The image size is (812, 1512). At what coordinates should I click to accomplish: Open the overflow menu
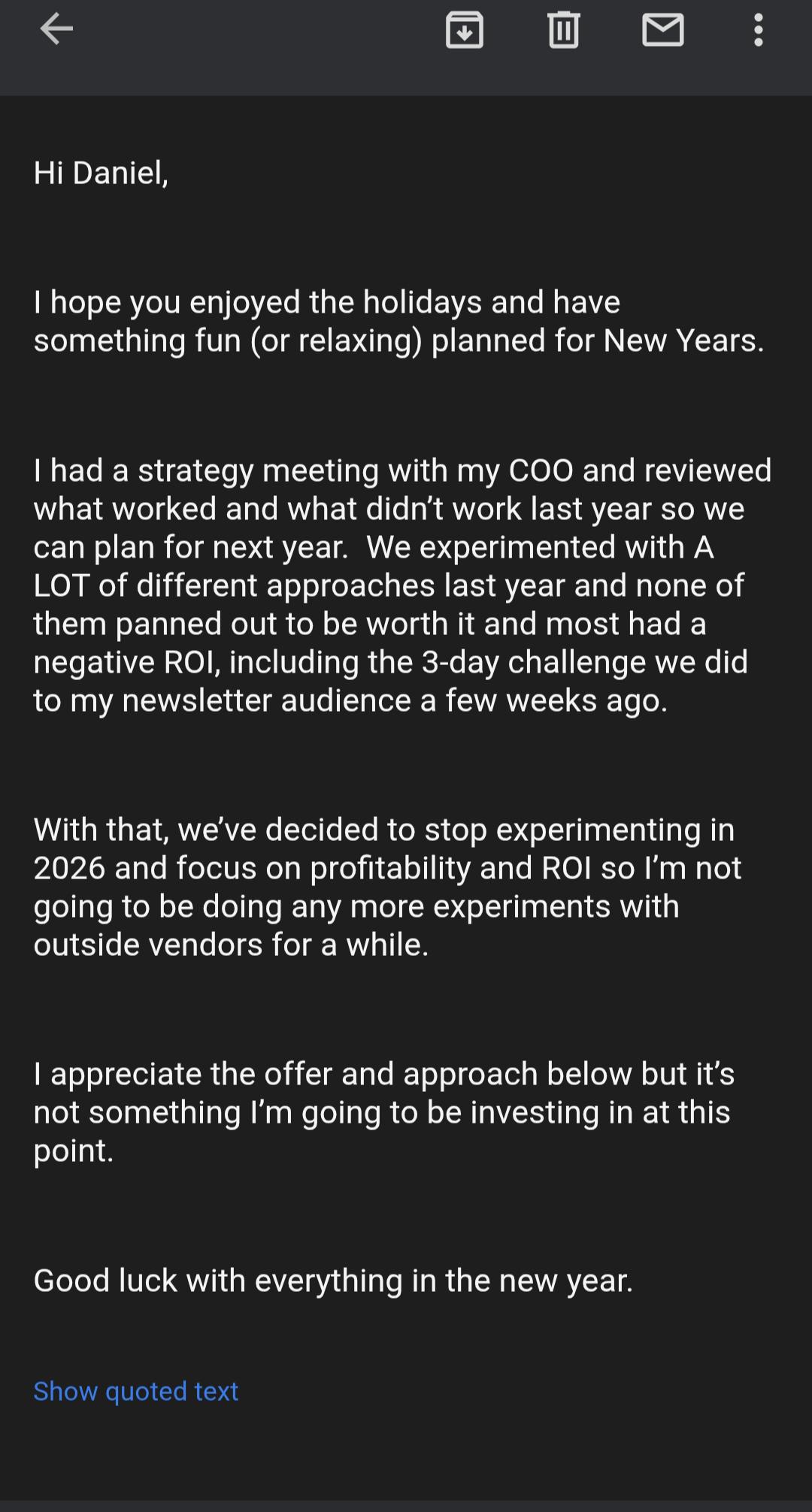point(758,31)
